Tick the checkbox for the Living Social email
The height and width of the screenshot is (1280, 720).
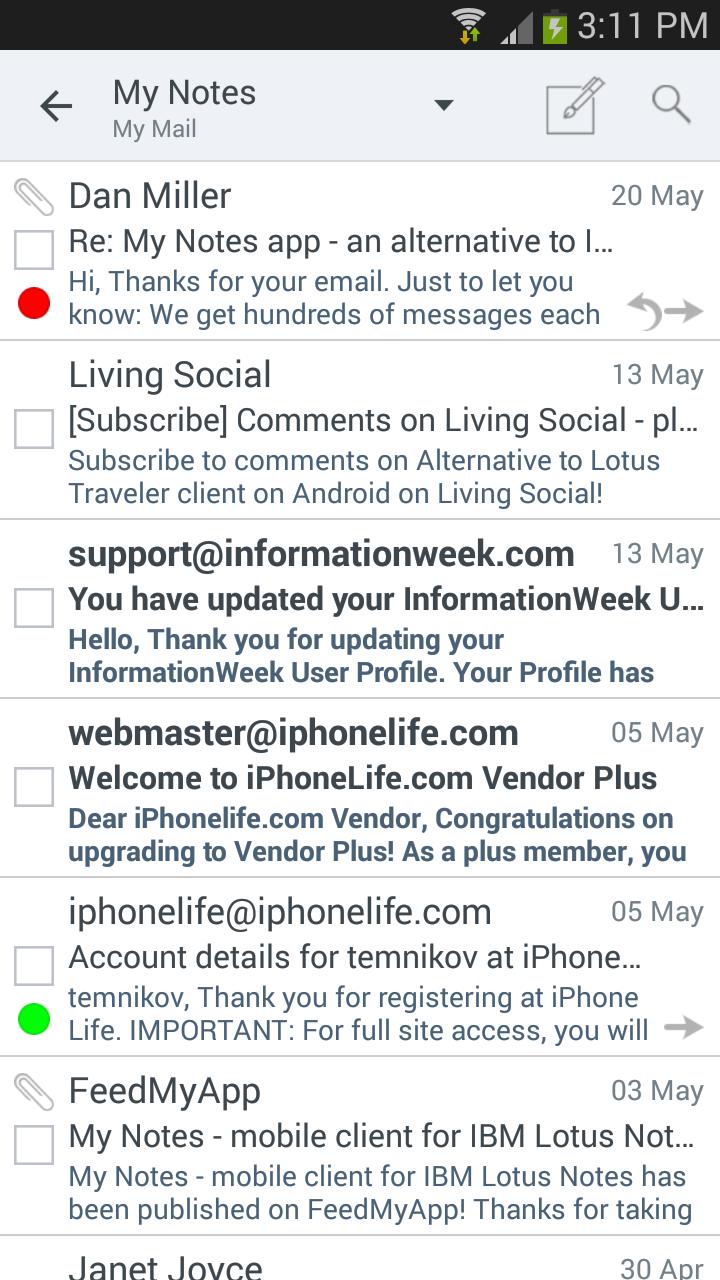(34, 429)
